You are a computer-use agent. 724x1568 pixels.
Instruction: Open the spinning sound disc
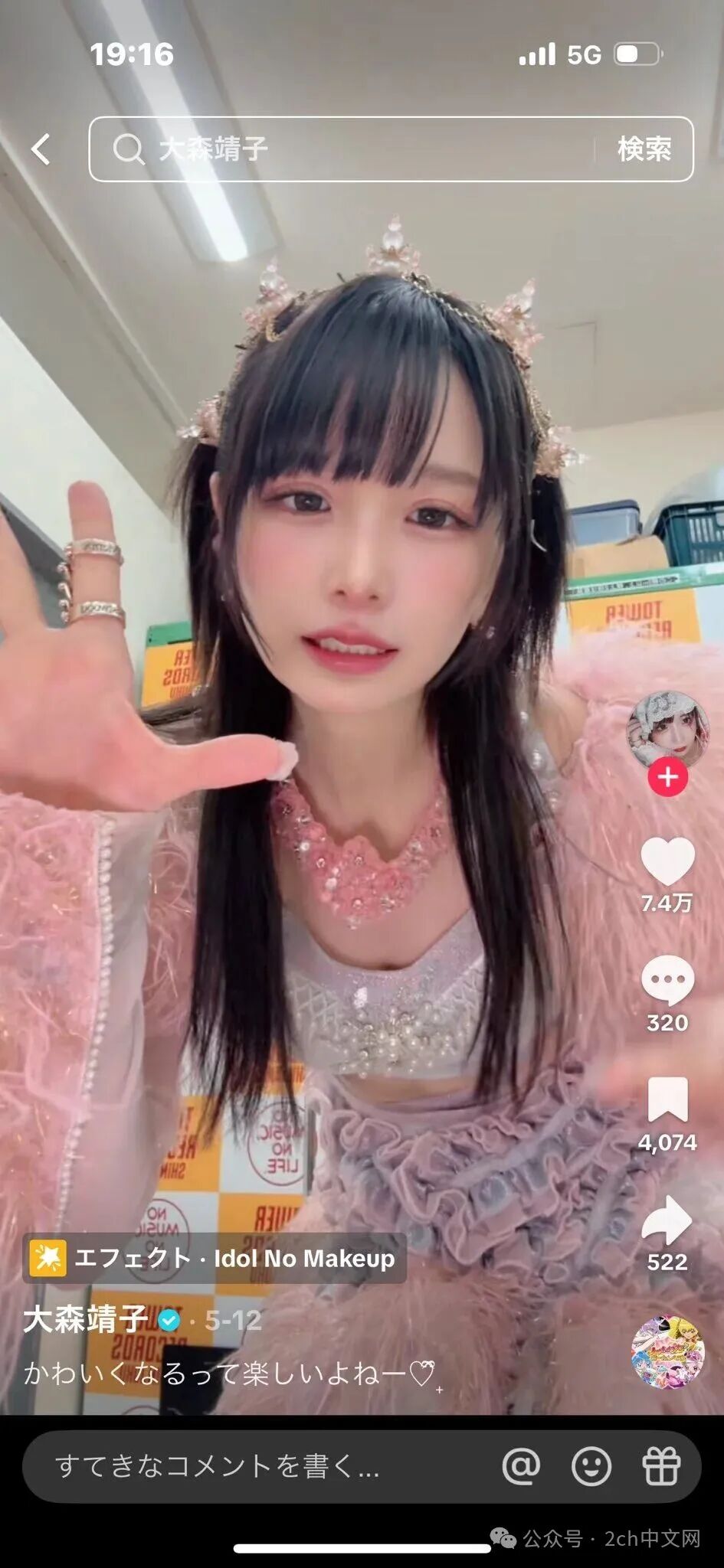(667, 1351)
